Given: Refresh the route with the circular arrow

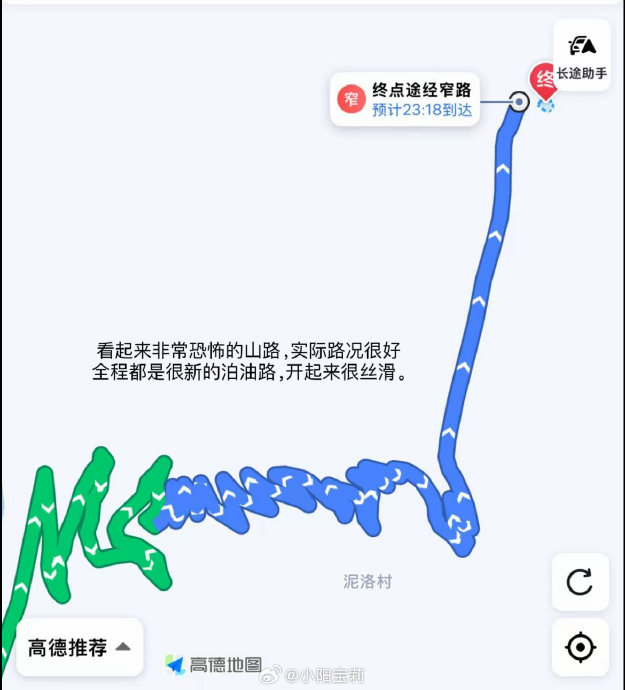Looking at the screenshot, I should pos(580,582).
